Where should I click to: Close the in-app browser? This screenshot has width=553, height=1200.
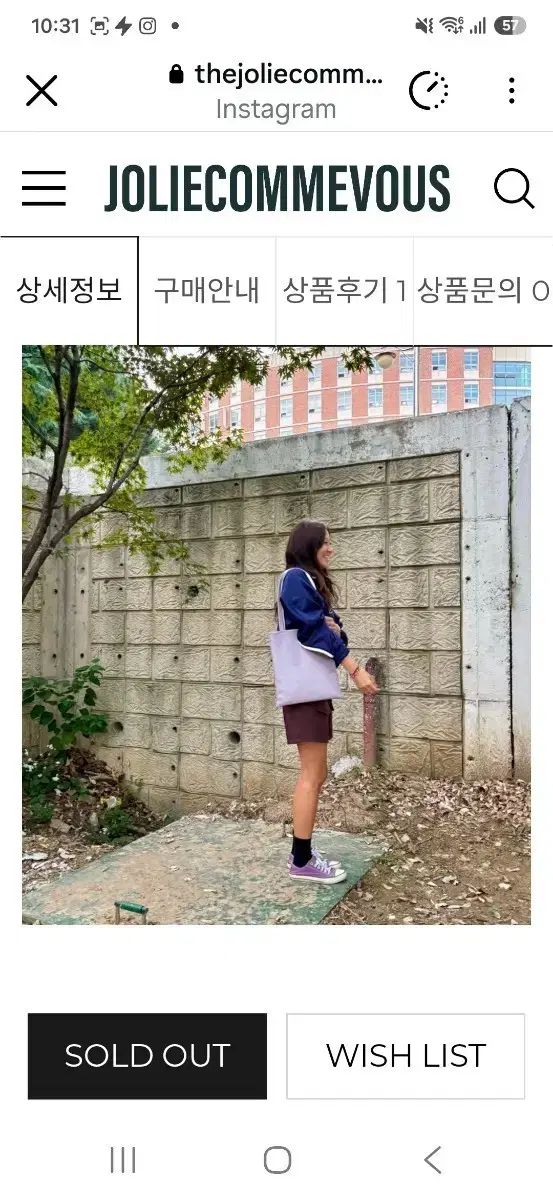point(42,91)
